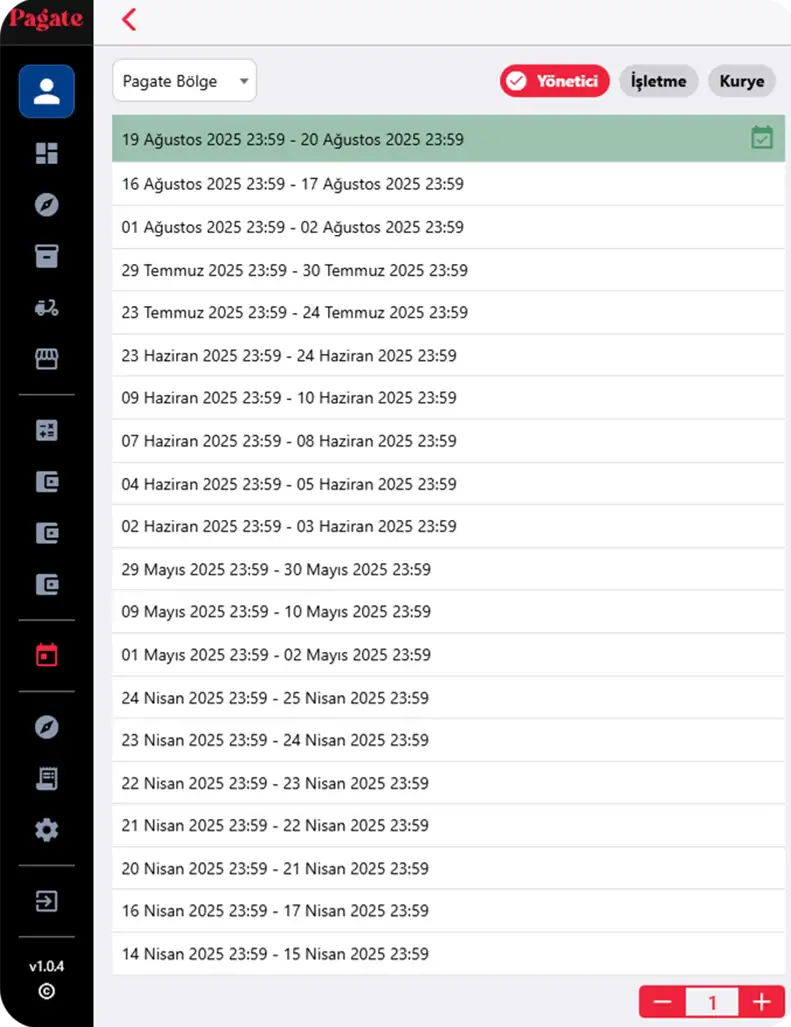Go back with the red arrow
The height and width of the screenshot is (1027, 791).
pyautogui.click(x=129, y=19)
